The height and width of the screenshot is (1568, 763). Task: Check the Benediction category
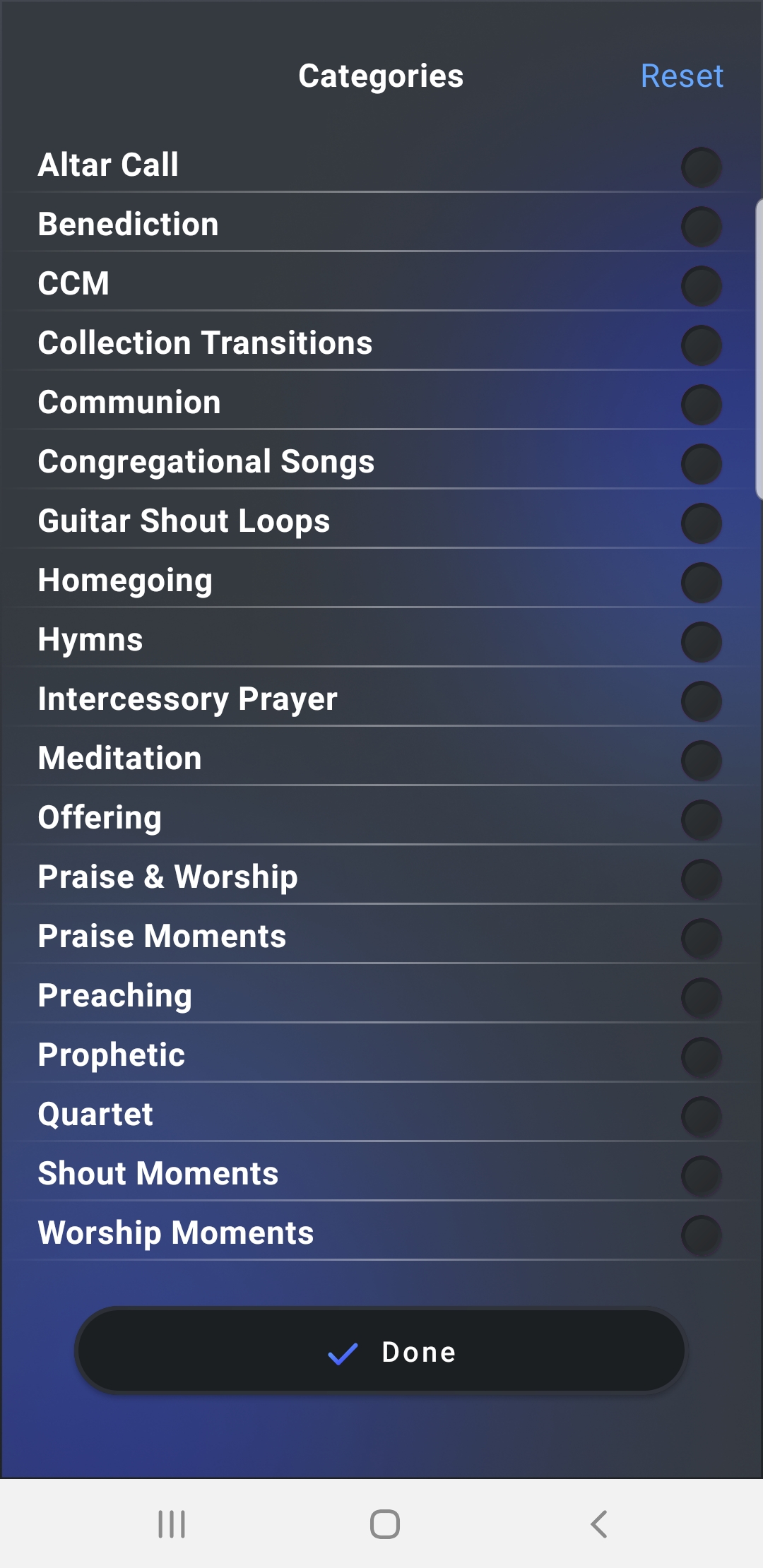pos(381,225)
